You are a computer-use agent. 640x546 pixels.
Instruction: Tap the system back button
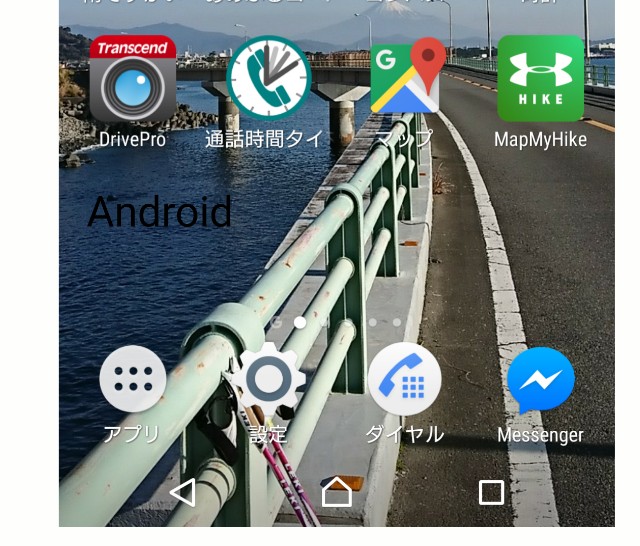(x=182, y=492)
